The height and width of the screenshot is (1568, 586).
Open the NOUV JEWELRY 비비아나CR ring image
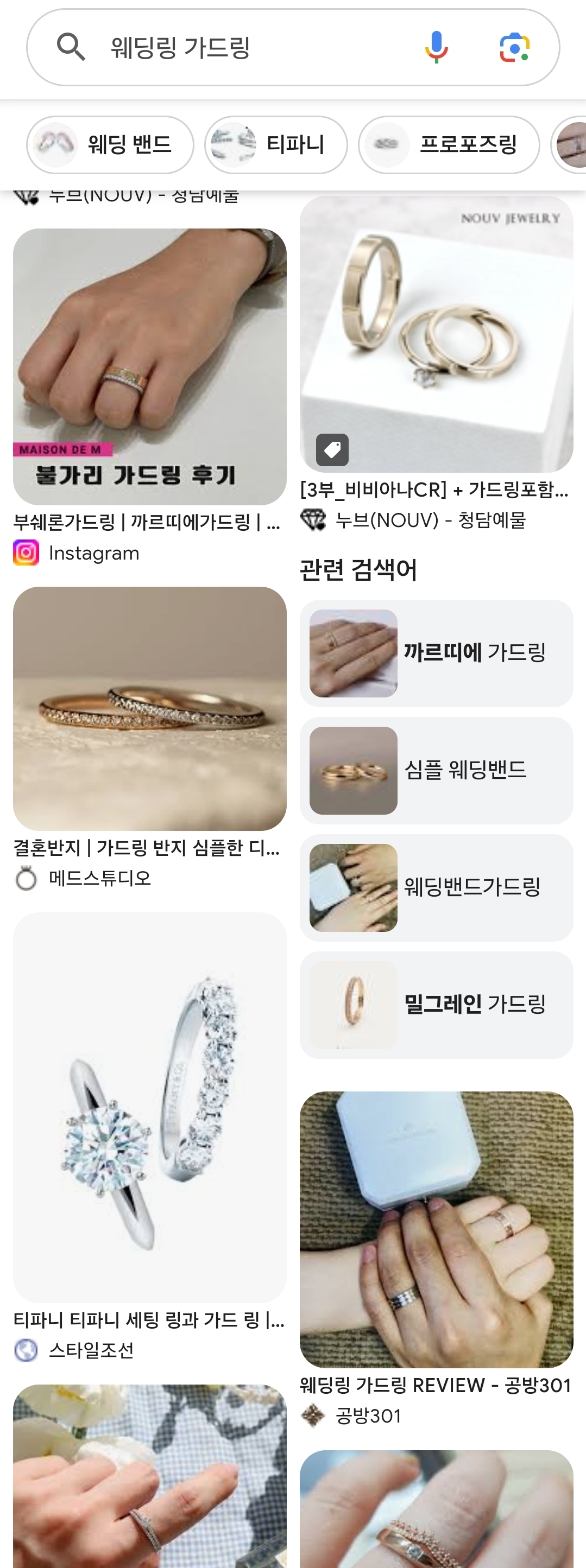pos(436,334)
